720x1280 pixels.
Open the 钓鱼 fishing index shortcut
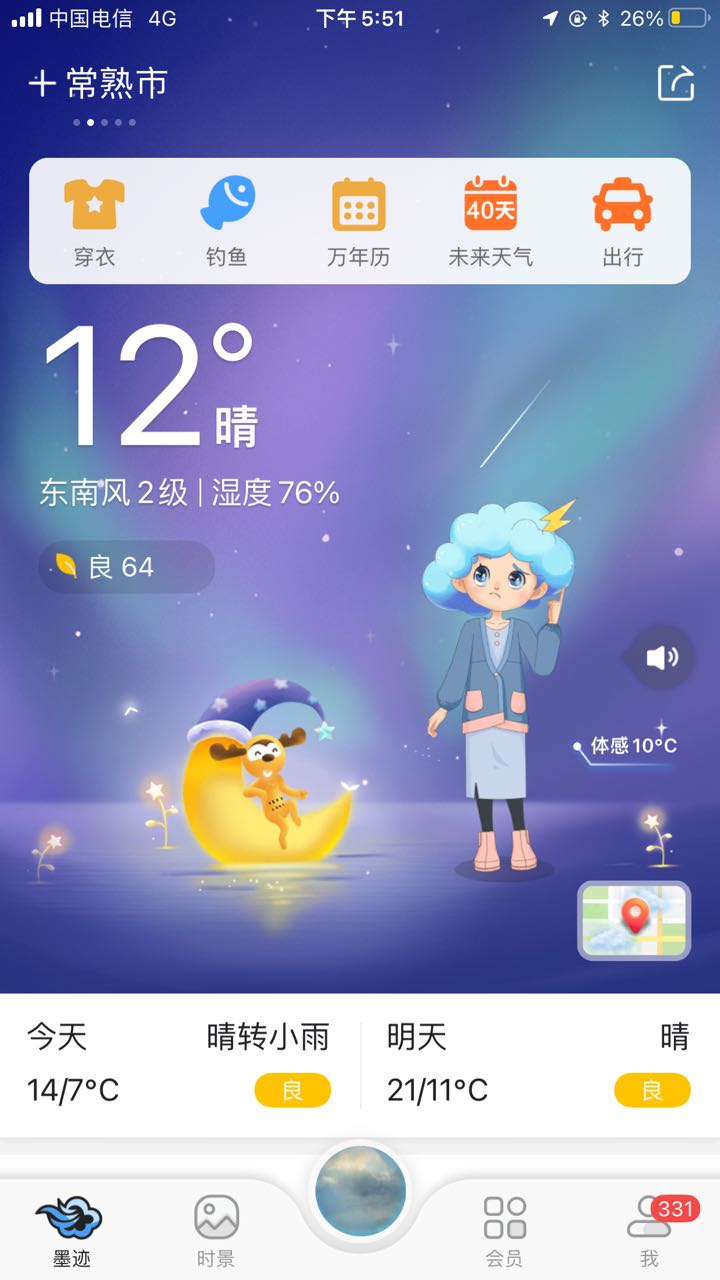(227, 221)
